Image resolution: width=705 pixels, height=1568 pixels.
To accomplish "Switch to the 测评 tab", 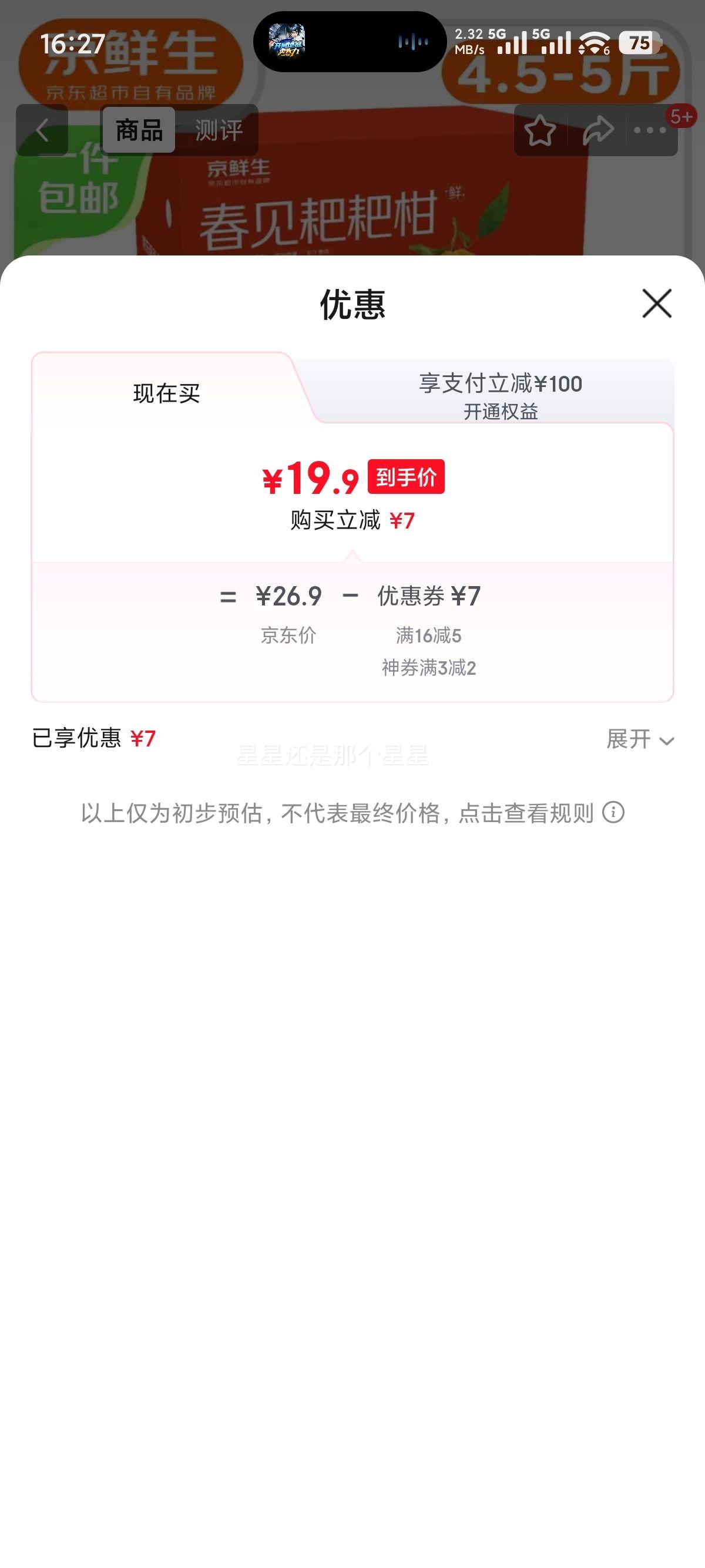I will click(x=218, y=130).
